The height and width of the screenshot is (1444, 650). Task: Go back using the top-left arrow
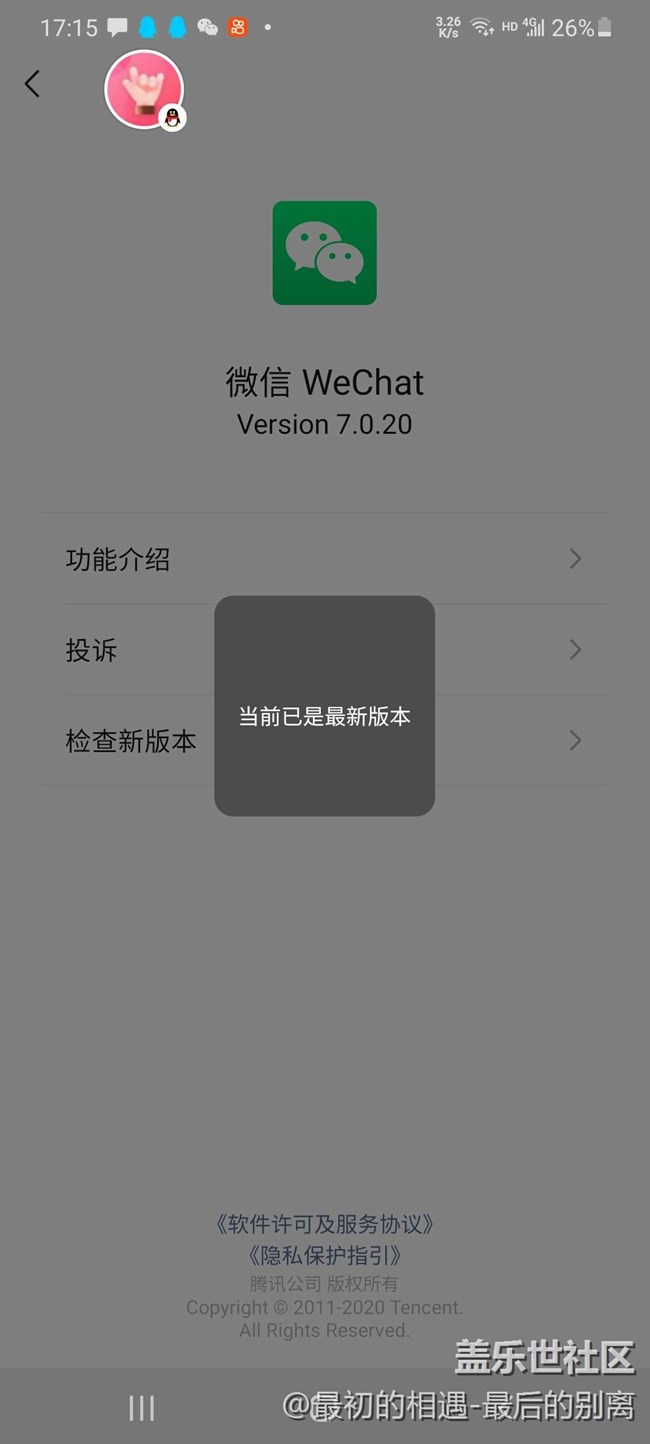(32, 84)
